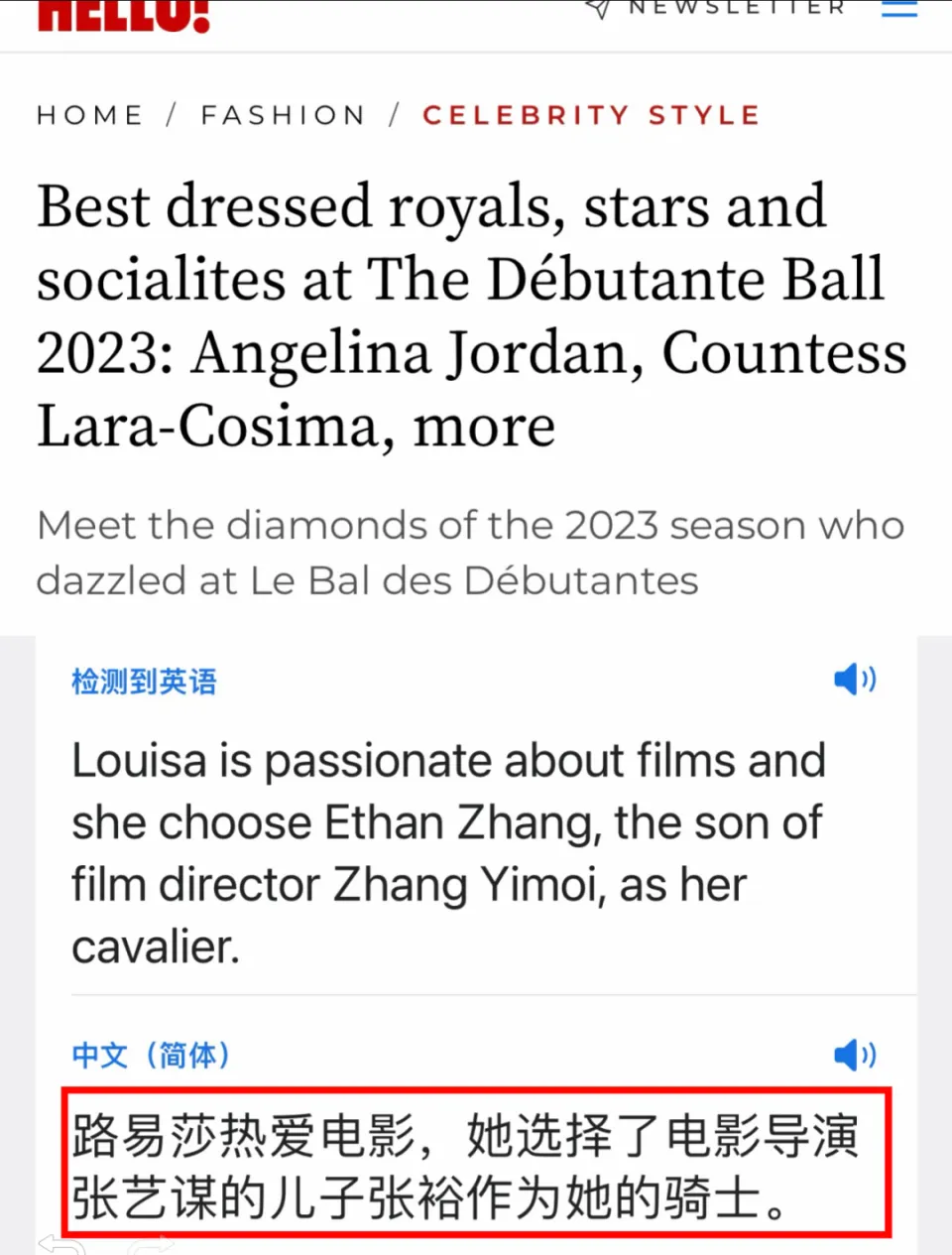Go to the Home breadcrumb
Viewport: 952px width, 1255px height.
click(x=90, y=115)
